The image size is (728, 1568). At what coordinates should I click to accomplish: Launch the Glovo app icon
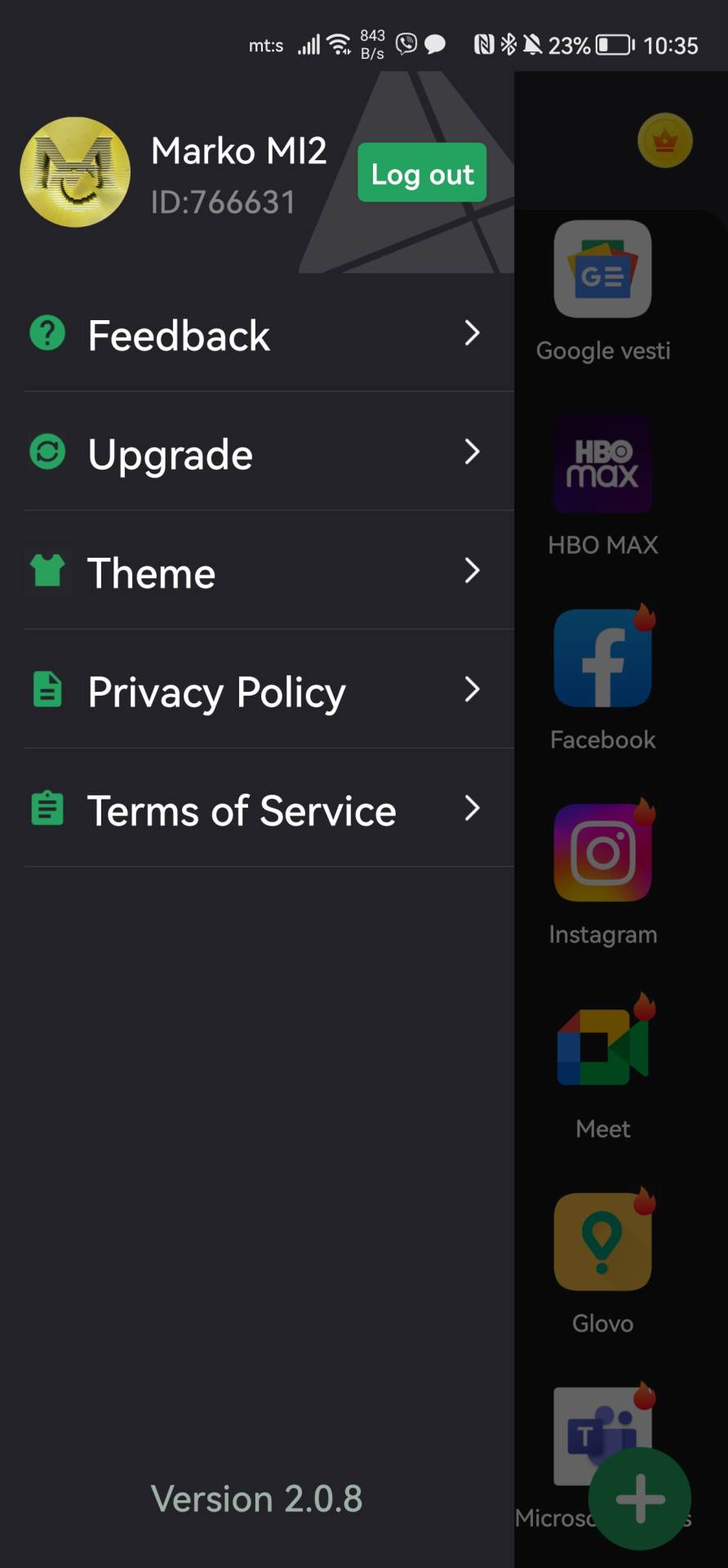tap(602, 1240)
